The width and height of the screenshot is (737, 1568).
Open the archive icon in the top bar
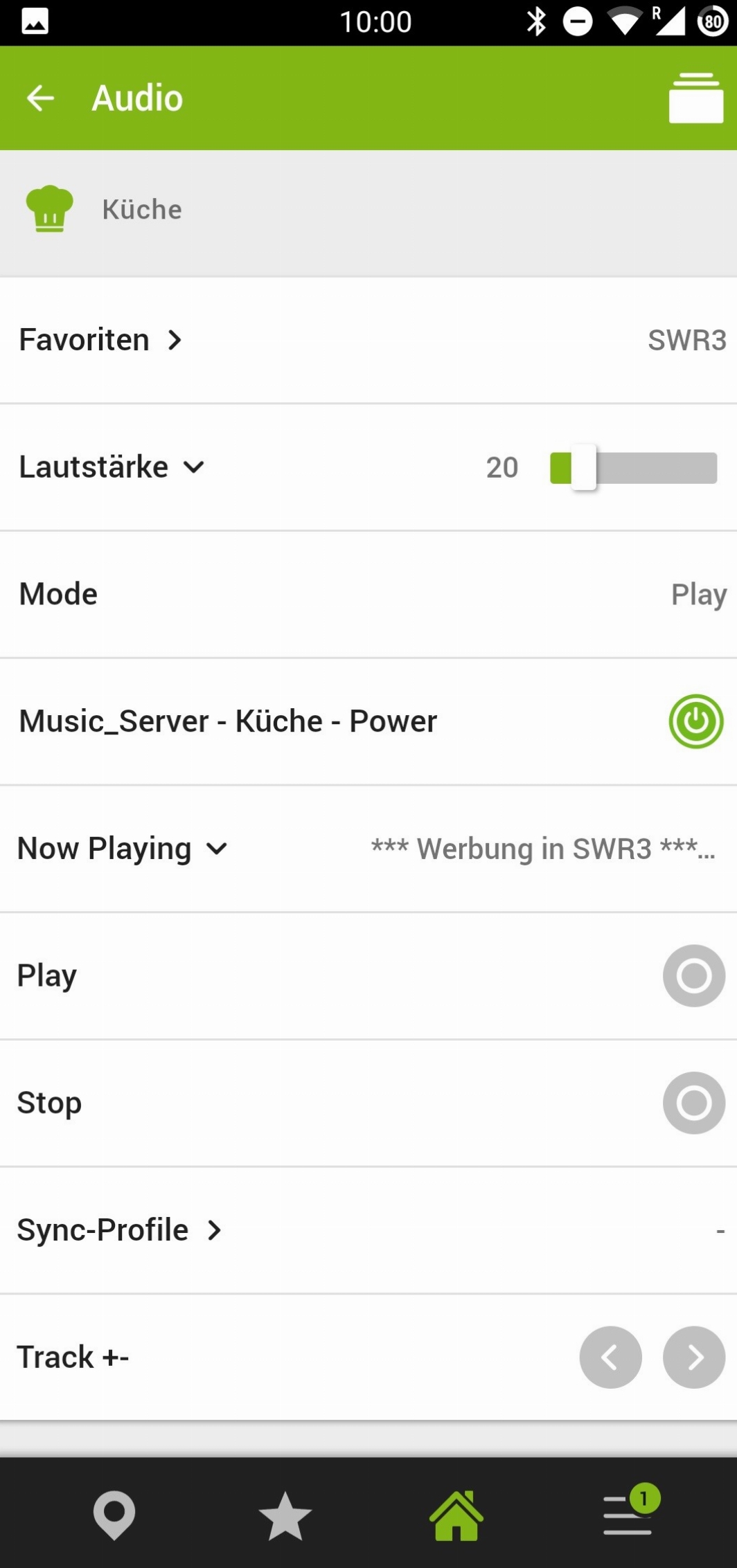[695, 97]
